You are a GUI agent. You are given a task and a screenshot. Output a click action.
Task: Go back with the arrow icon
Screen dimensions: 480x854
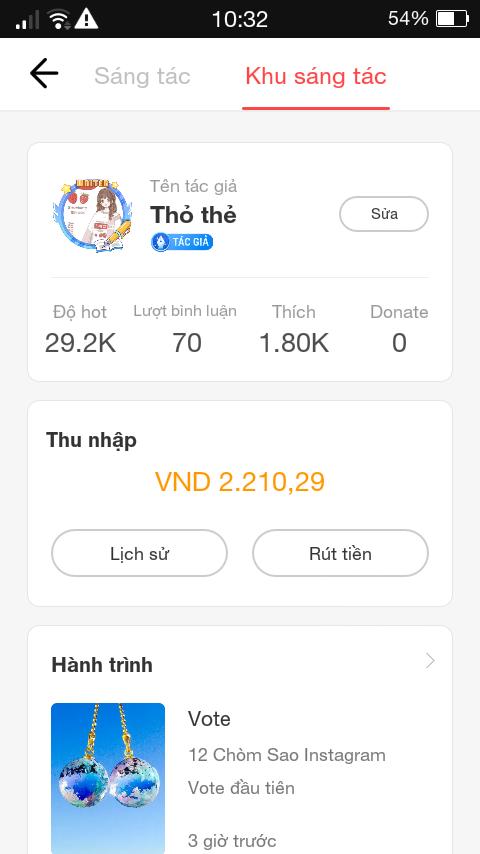click(44, 73)
